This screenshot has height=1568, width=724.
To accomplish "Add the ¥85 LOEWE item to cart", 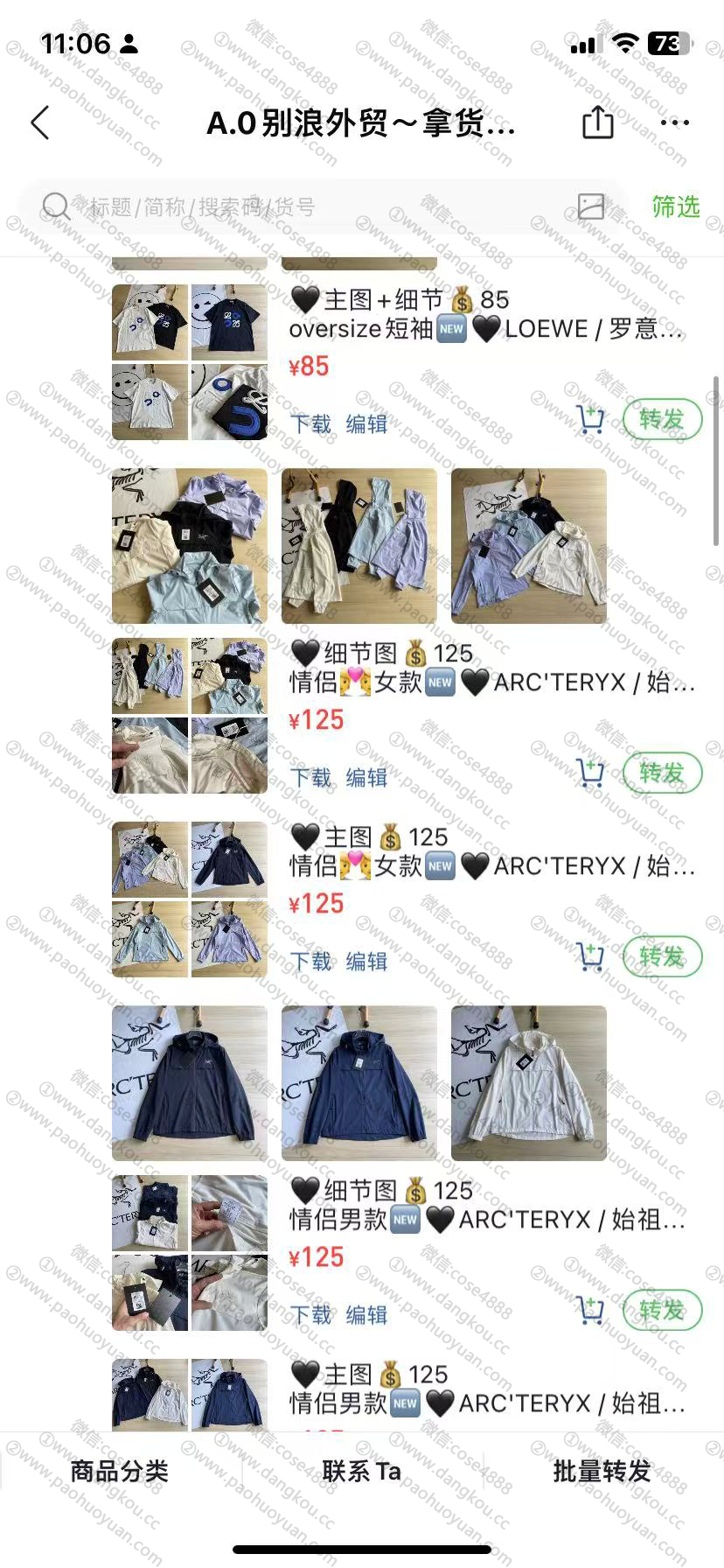I will 591,420.
